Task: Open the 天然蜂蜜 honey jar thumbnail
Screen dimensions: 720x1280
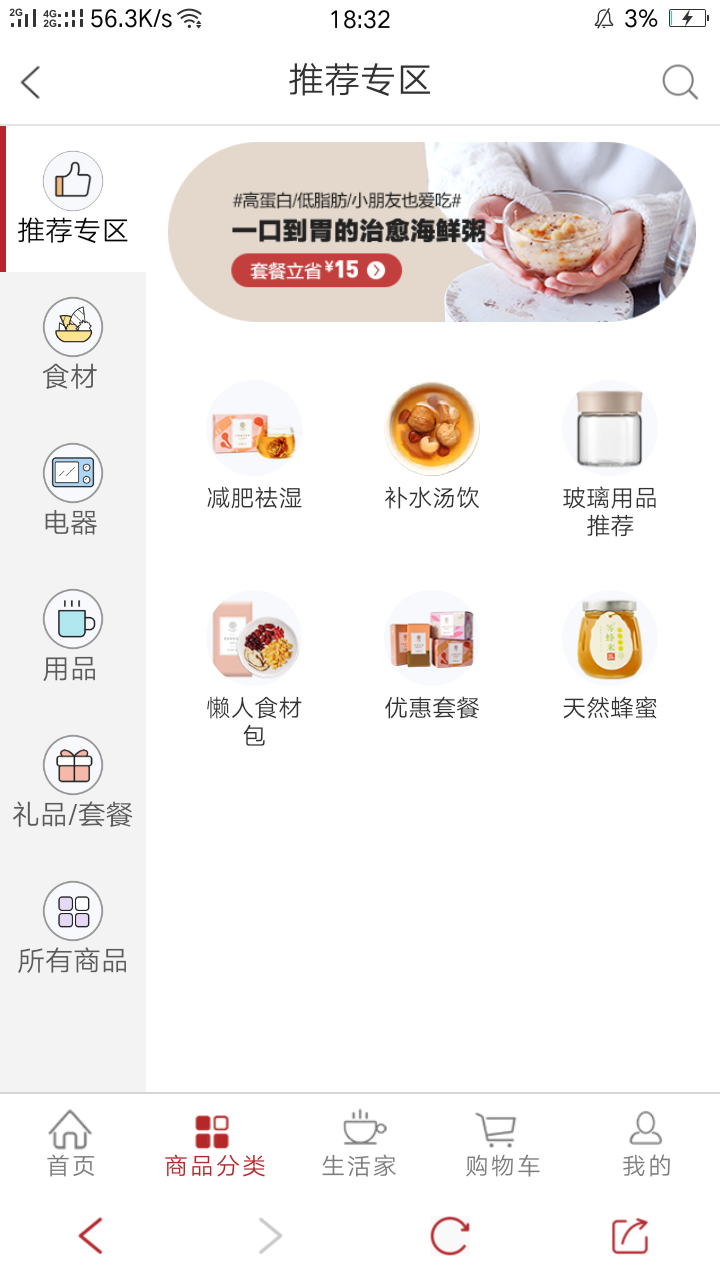Action: tap(609, 637)
